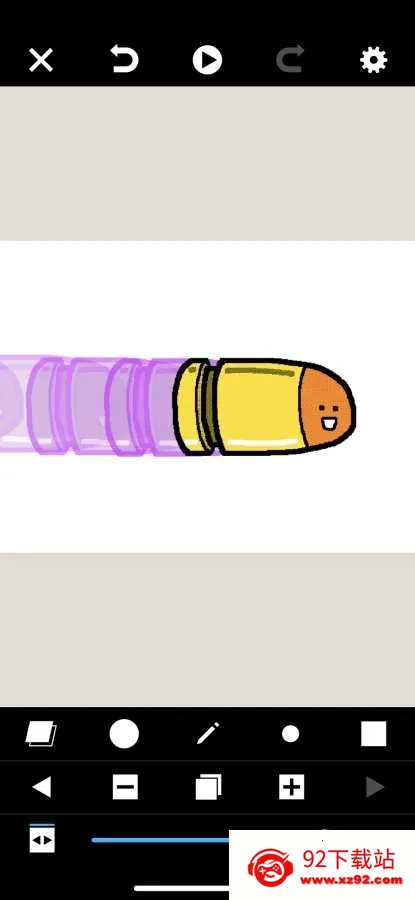The image size is (415, 900).
Task: Play the animation preview
Action: (x=207, y=60)
